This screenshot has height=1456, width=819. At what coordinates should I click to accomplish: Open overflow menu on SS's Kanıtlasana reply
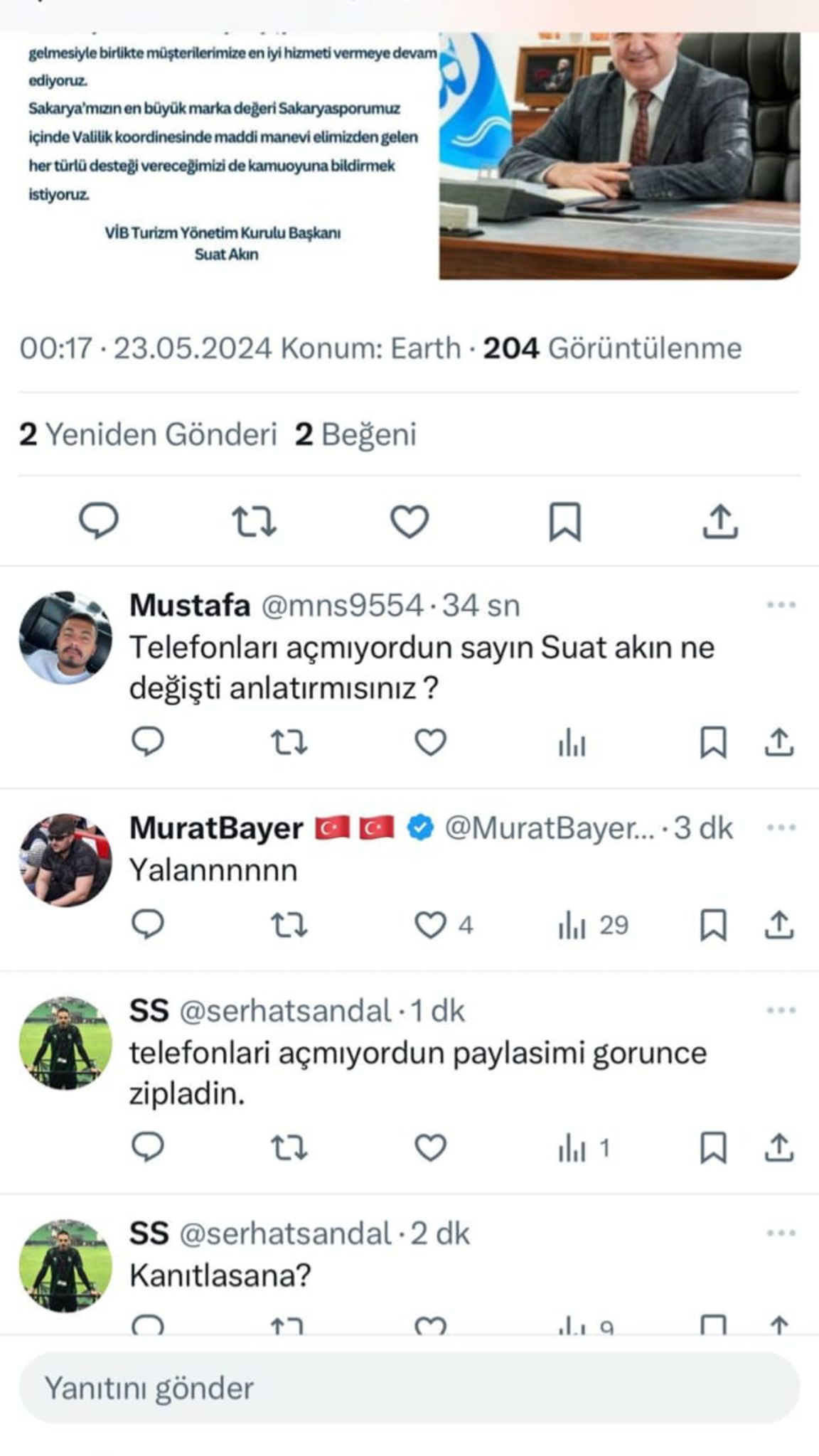click(x=781, y=1233)
